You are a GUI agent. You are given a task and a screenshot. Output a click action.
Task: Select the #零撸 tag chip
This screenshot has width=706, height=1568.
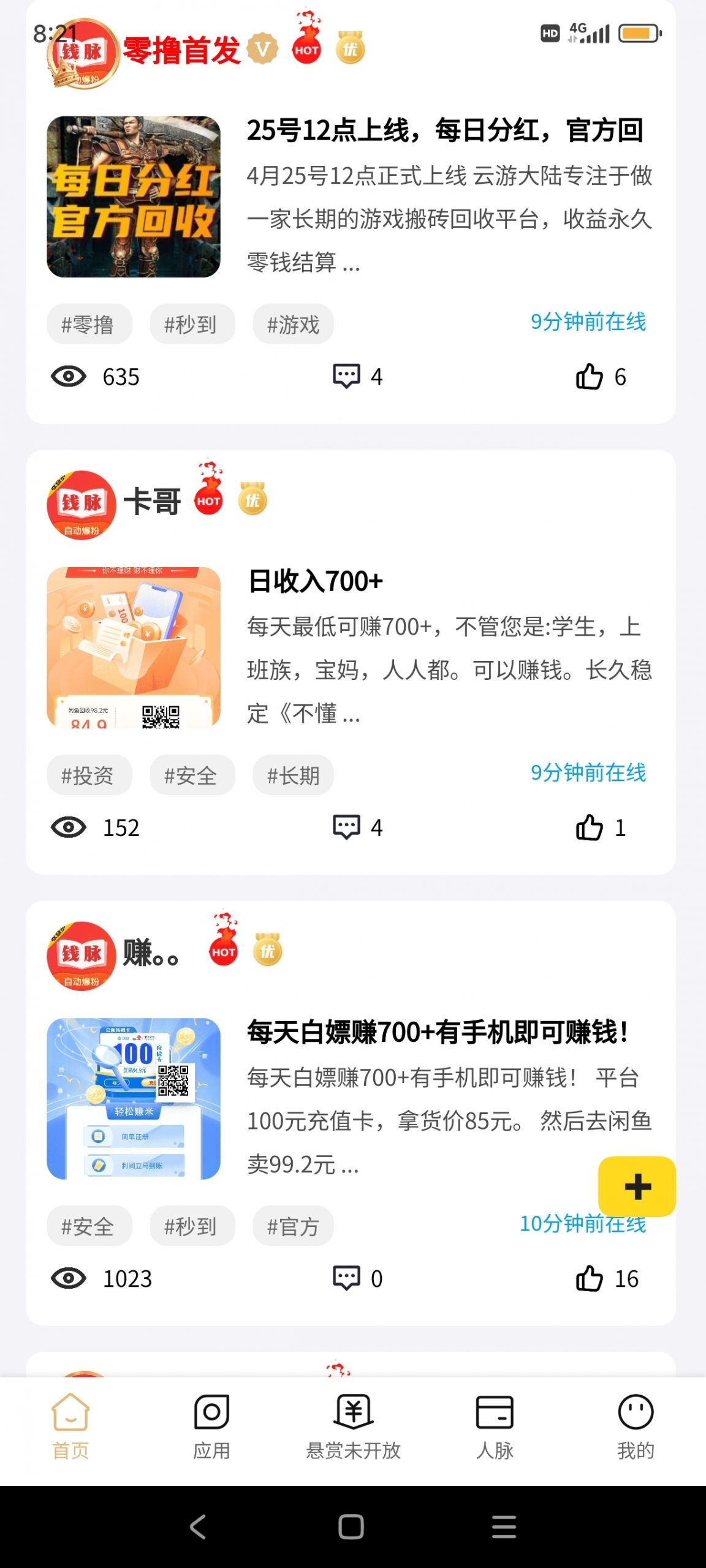pyautogui.click(x=88, y=324)
